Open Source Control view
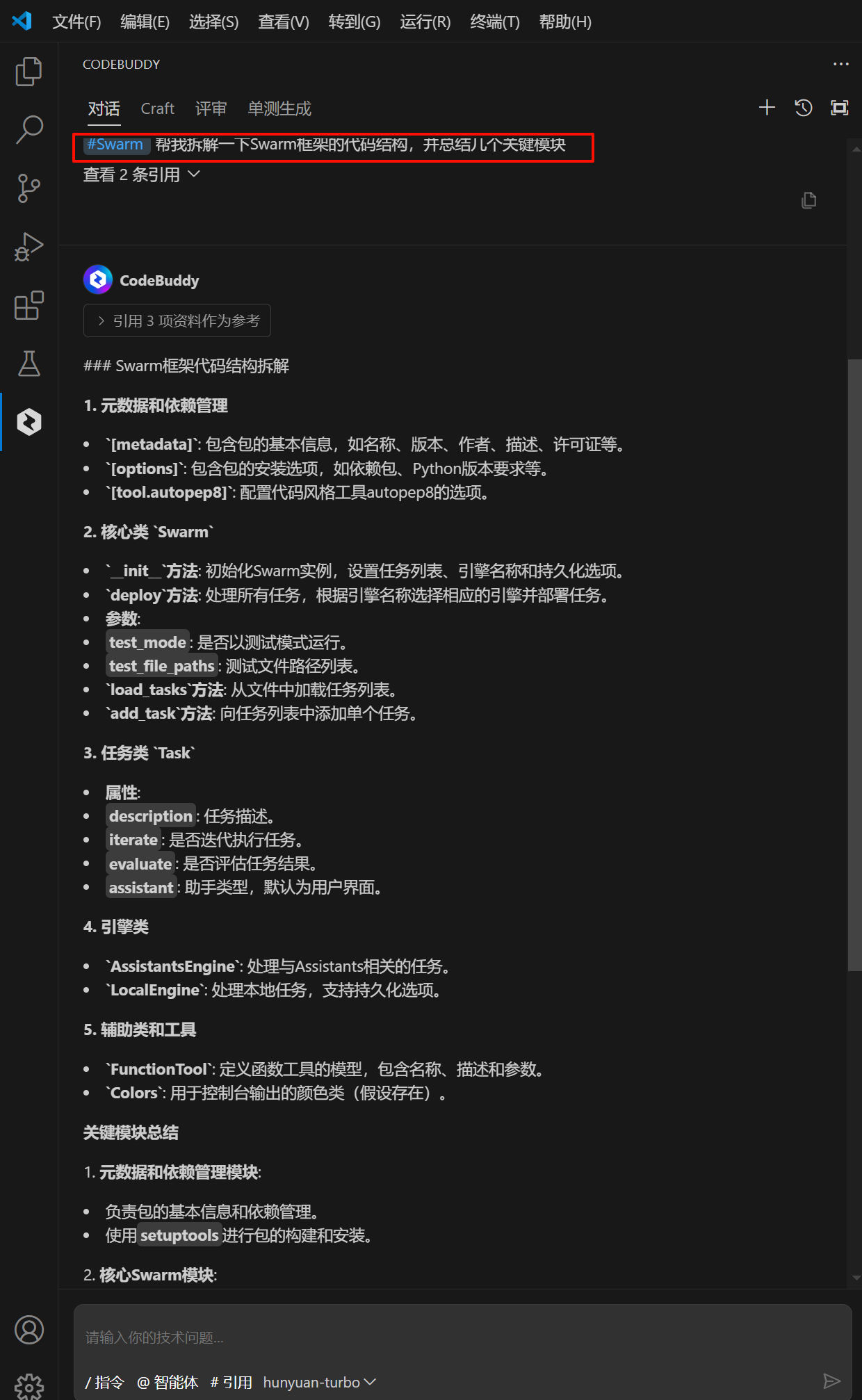The image size is (862, 1400). 29,188
